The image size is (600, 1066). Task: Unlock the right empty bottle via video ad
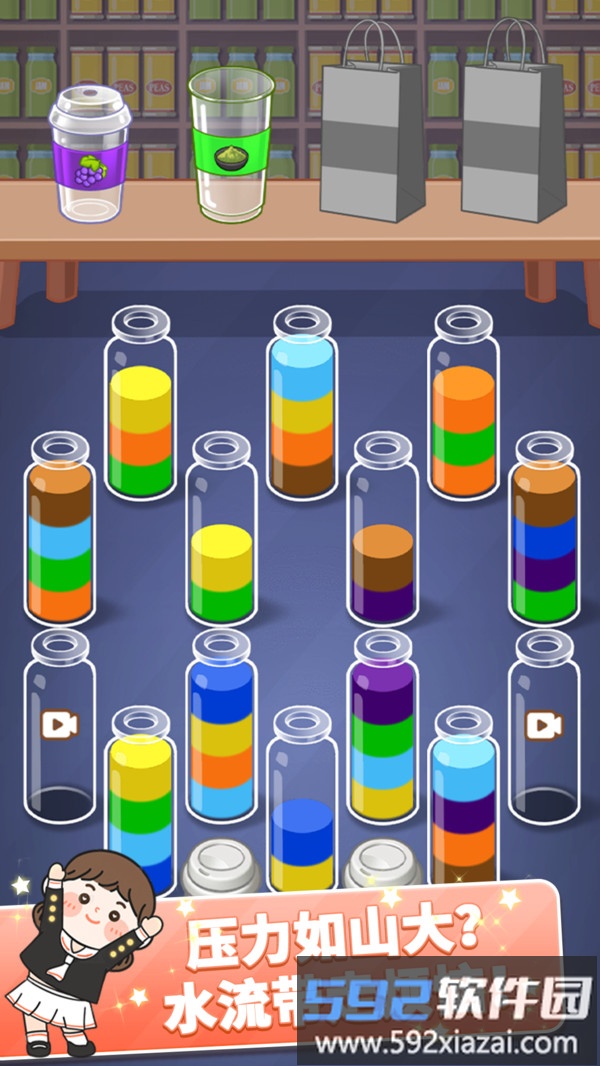pyautogui.click(x=543, y=723)
